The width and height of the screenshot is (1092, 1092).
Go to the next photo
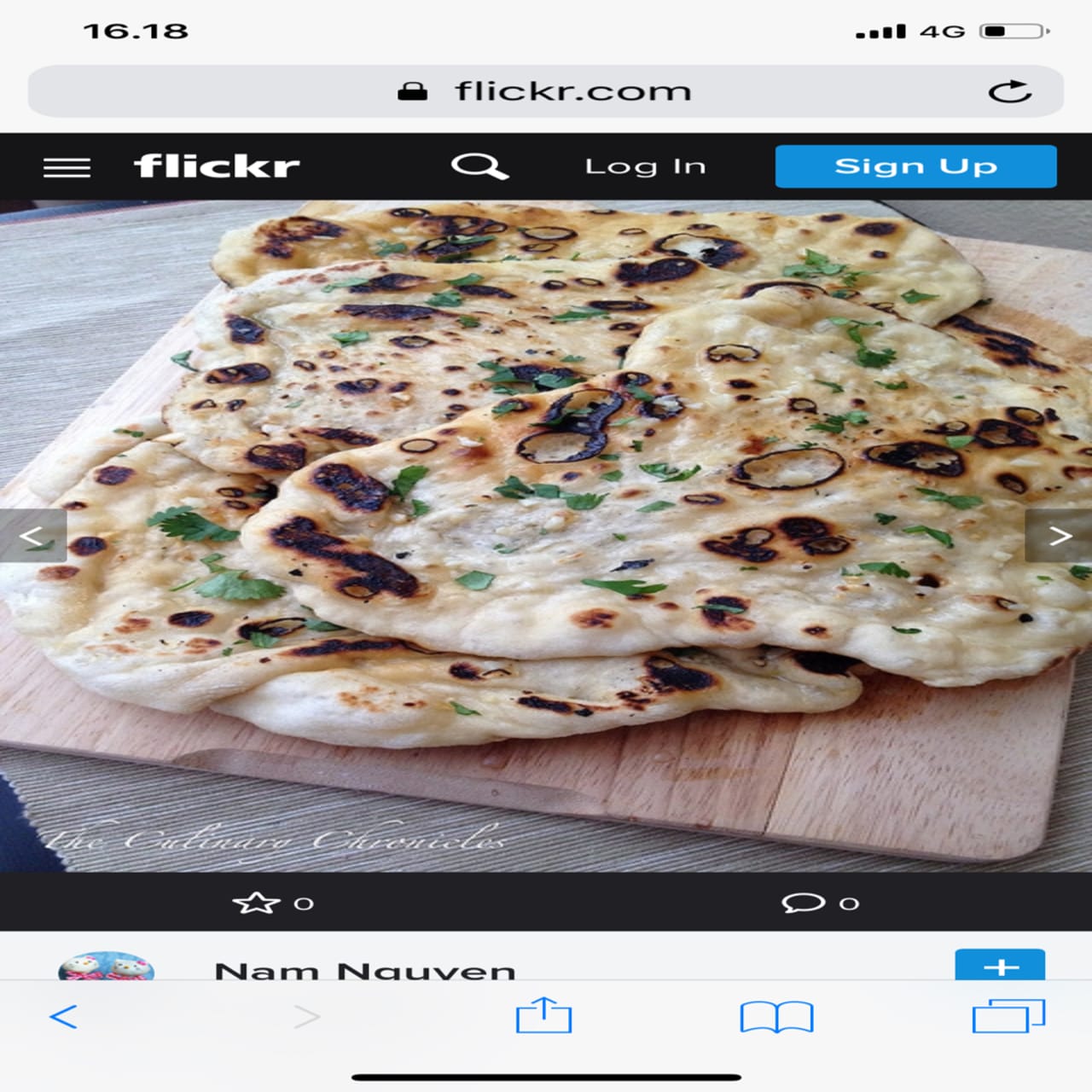pyautogui.click(x=1060, y=536)
